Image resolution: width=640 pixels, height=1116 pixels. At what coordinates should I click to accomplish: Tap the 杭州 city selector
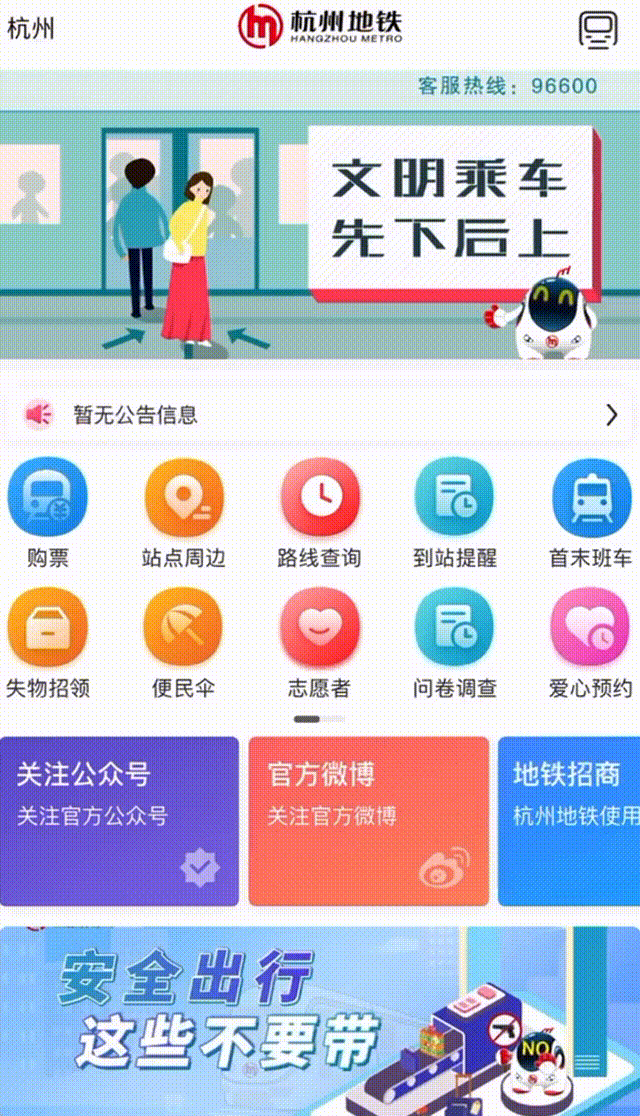pyautogui.click(x=30, y=29)
